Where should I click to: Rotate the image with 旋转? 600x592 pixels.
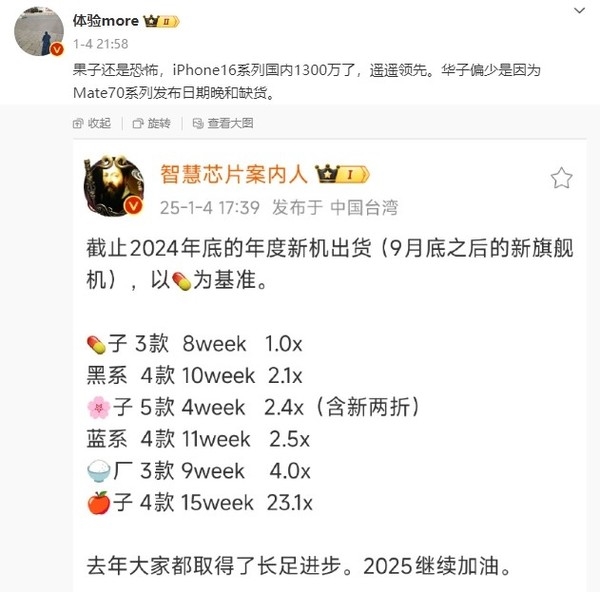click(x=151, y=123)
